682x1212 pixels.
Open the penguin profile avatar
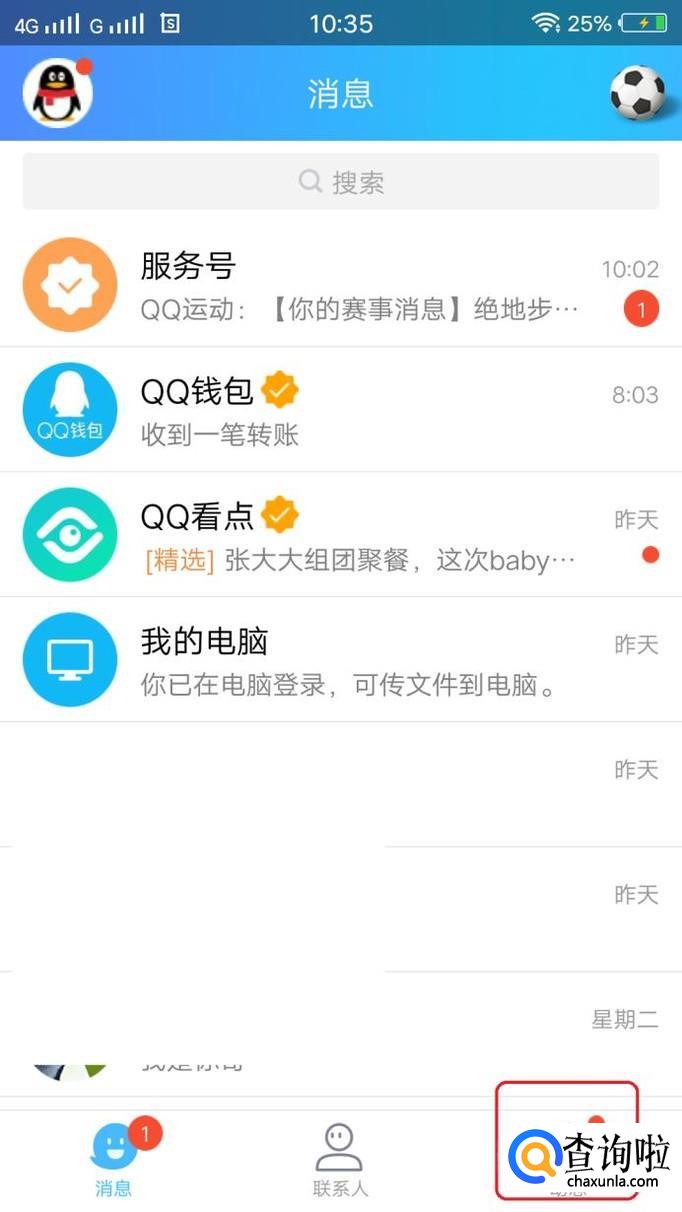58,93
